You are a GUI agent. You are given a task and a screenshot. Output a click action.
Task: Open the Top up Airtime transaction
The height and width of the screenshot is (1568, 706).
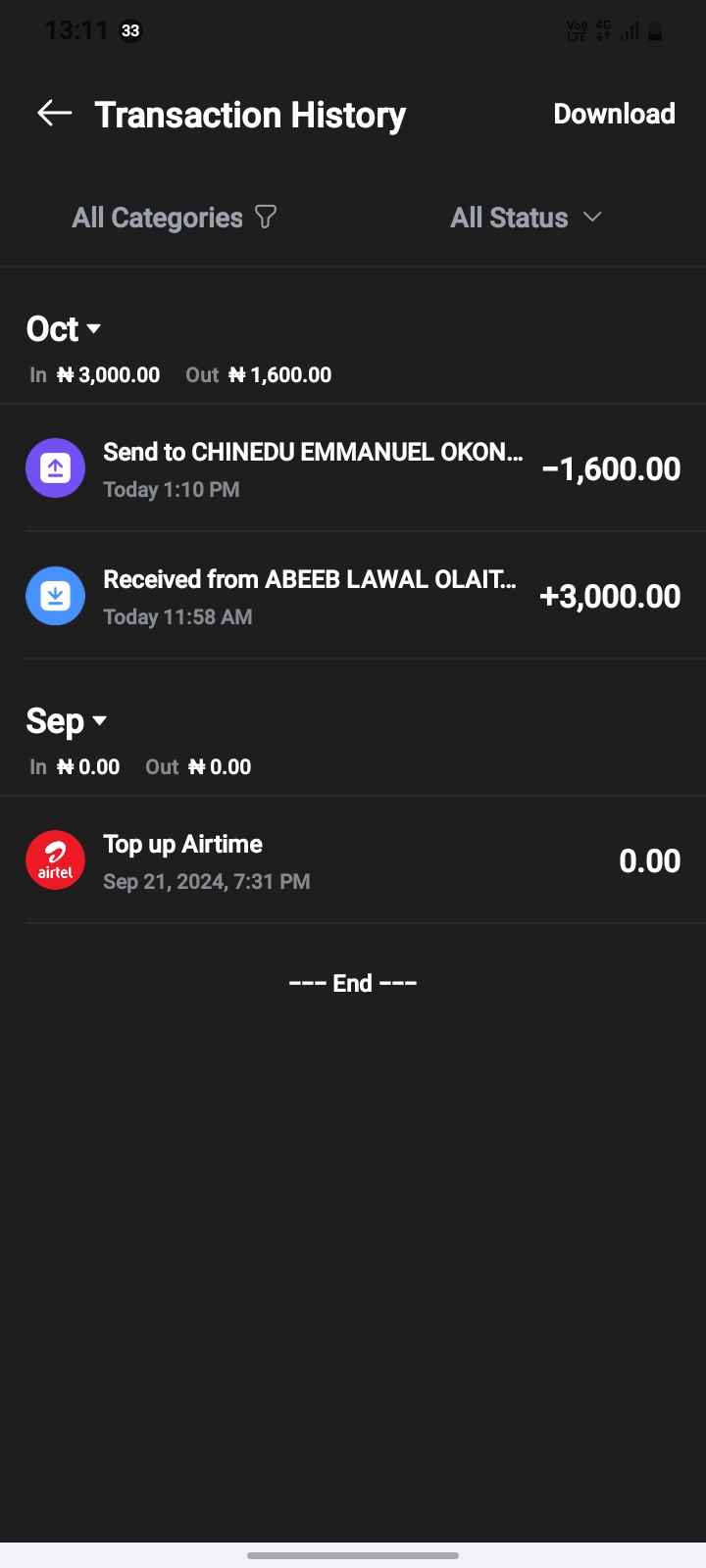[353, 860]
